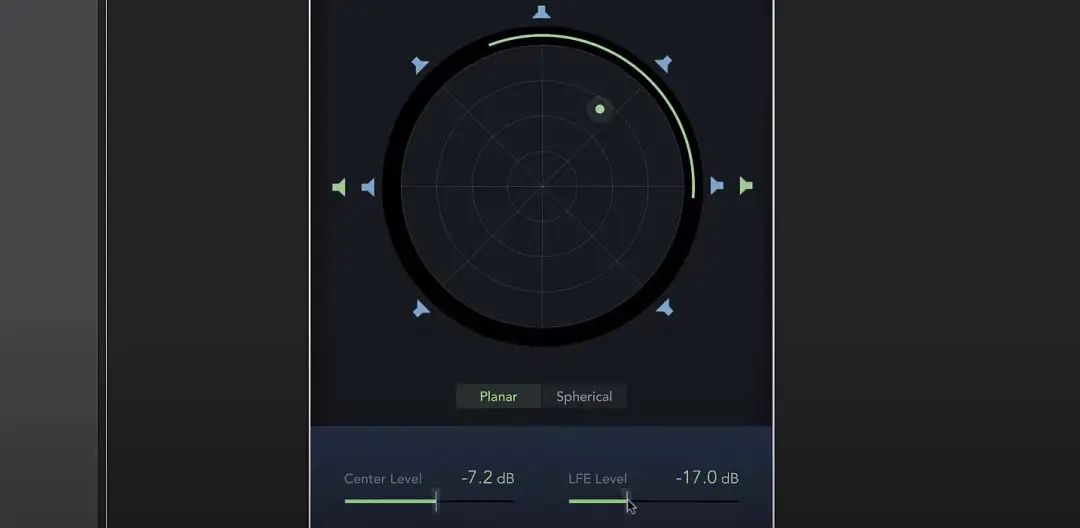Tap the Center Level slider
1080x528 pixels.
436,501
